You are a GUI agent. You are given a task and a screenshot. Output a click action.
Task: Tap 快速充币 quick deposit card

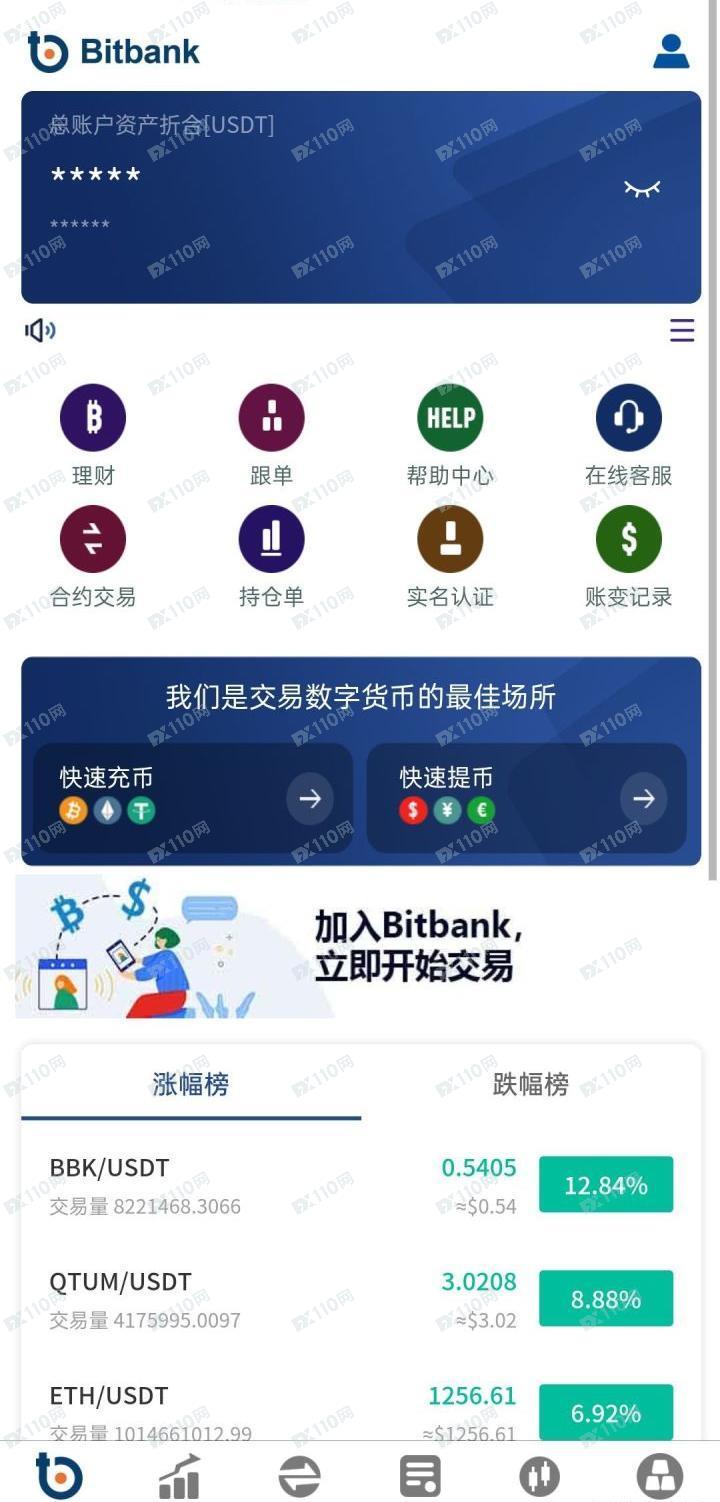point(193,798)
